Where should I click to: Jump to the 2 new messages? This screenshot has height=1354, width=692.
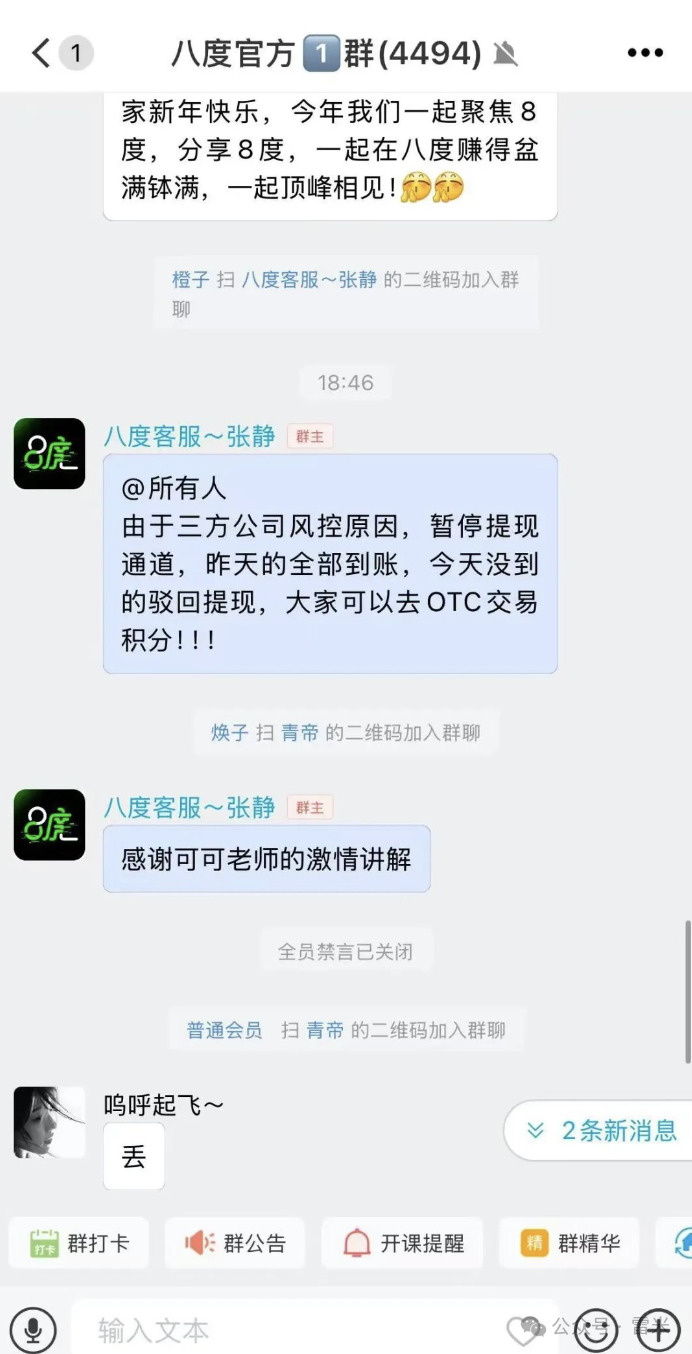pyautogui.click(x=602, y=1131)
